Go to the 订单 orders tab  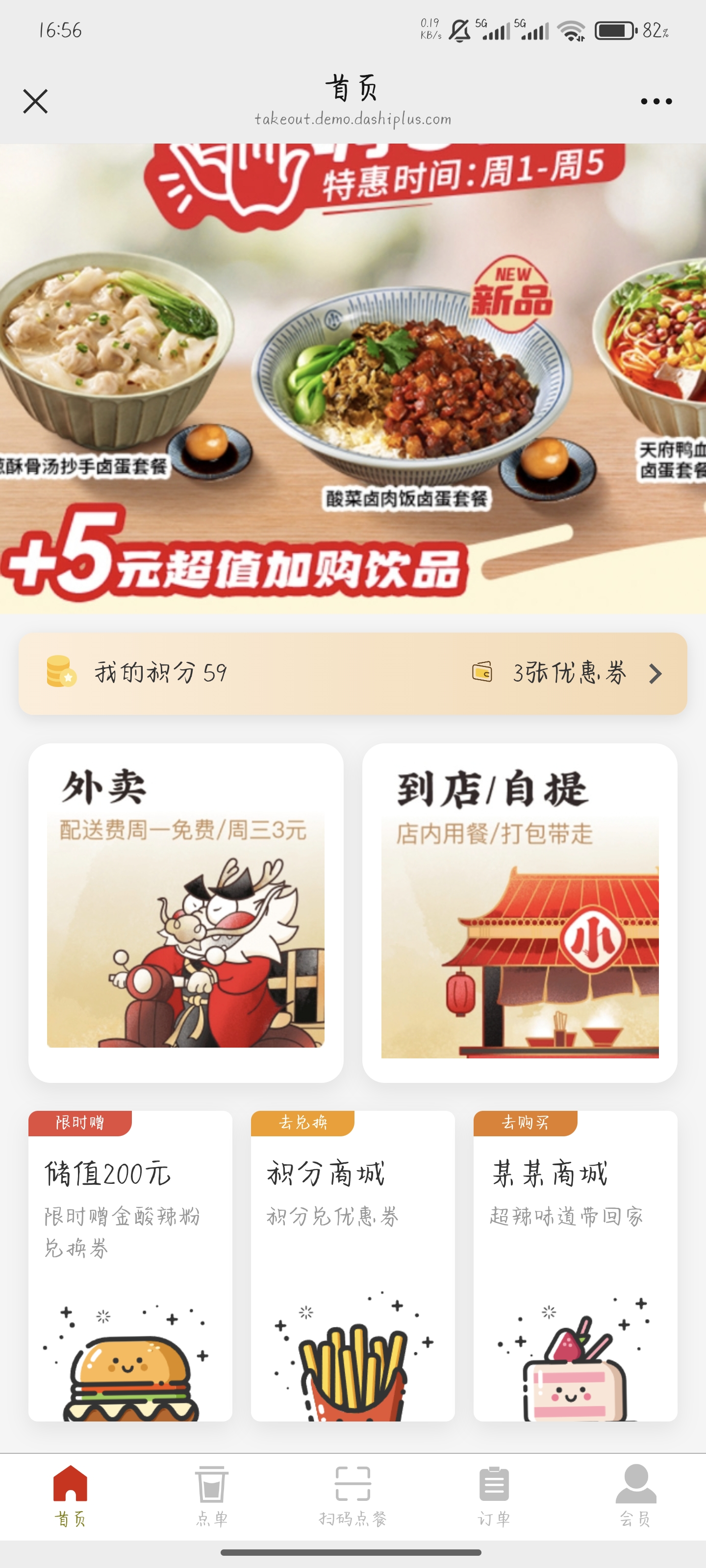point(494,1497)
